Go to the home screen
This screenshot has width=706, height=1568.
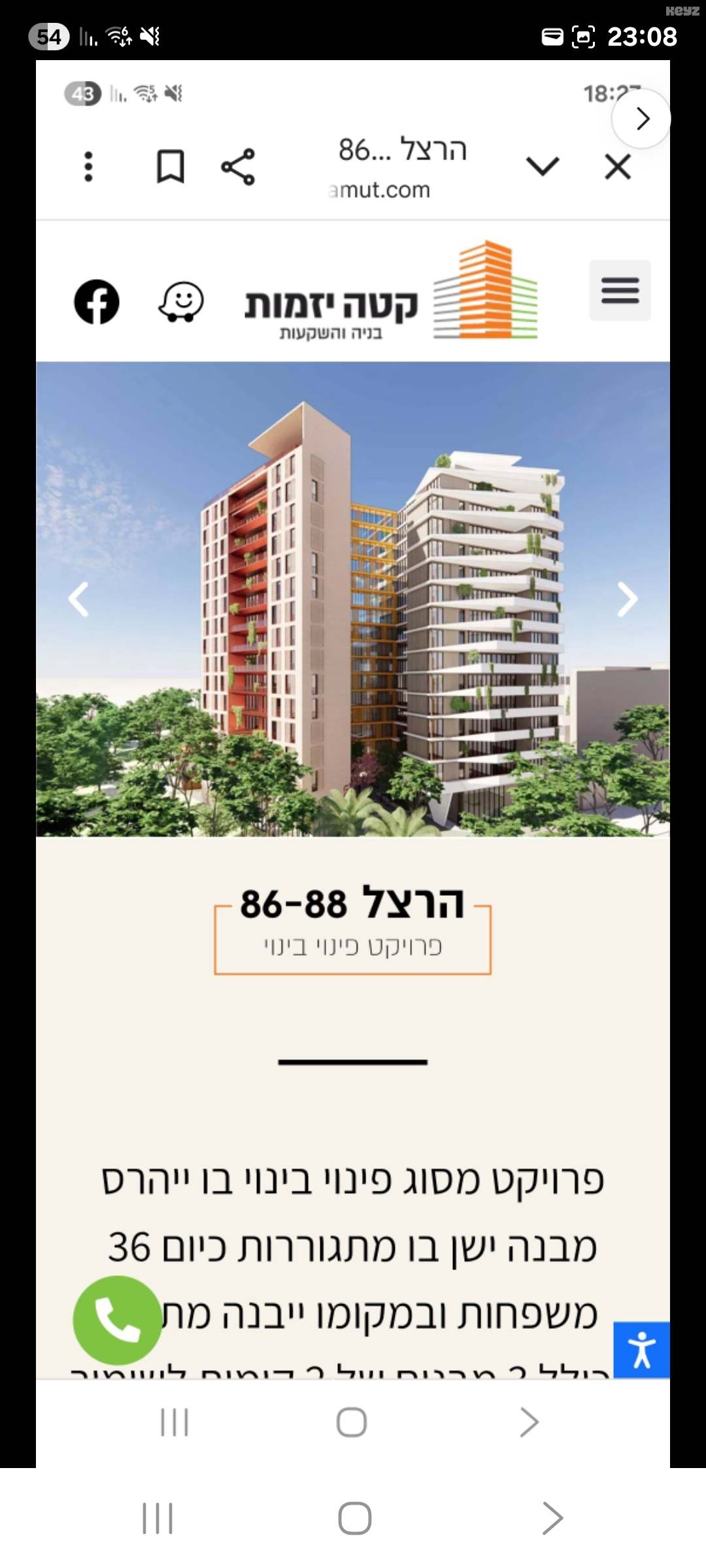(x=354, y=1518)
